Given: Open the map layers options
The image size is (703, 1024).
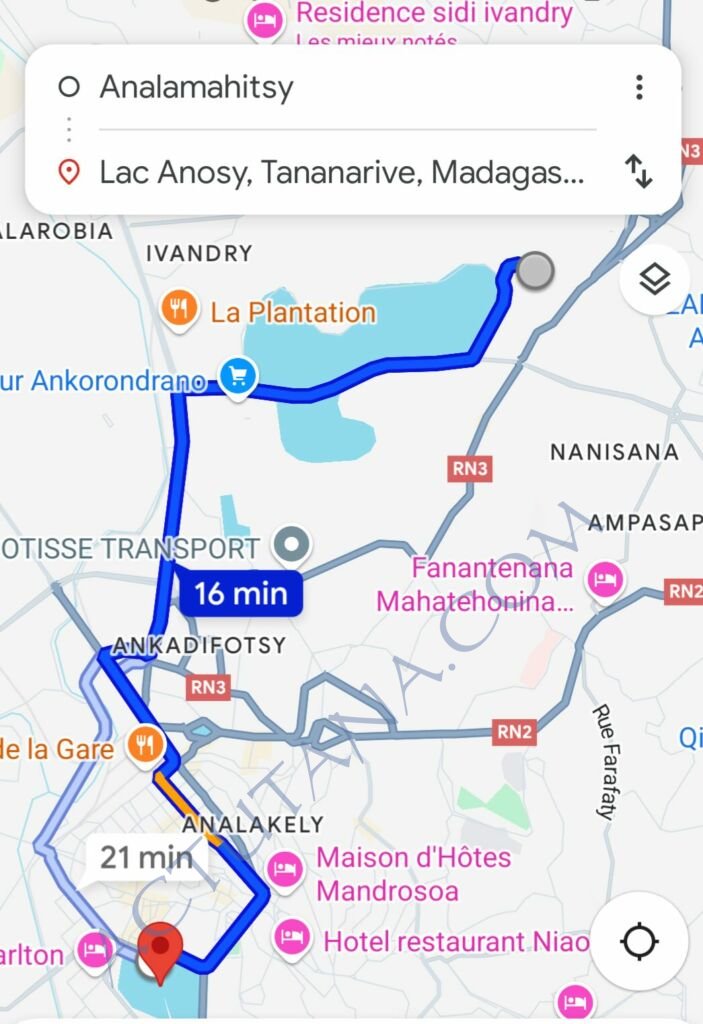Looking at the screenshot, I should [x=654, y=281].
